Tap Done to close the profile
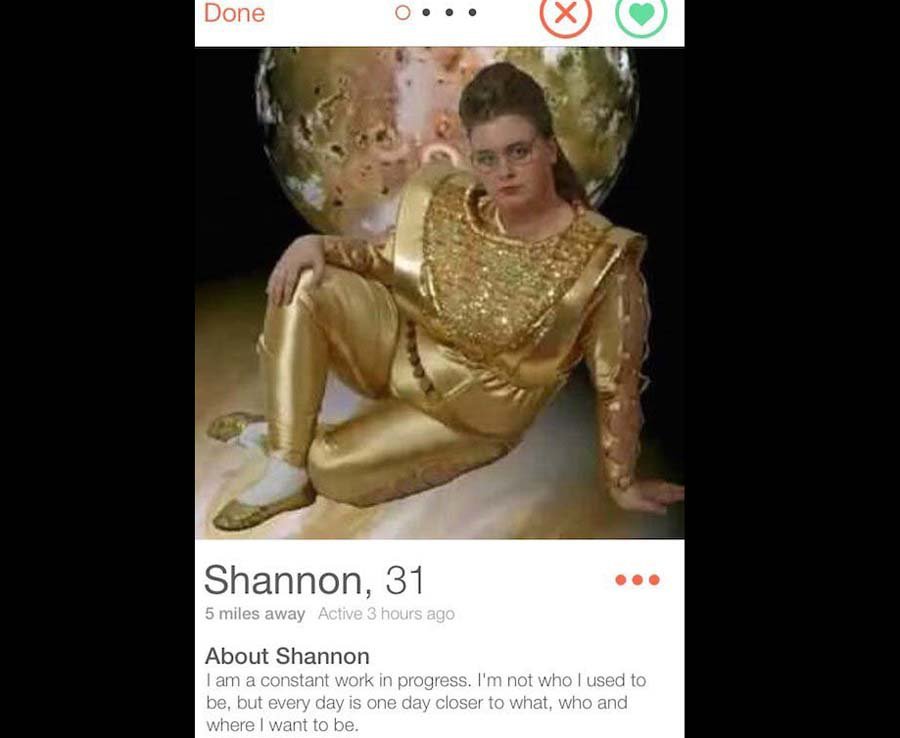The width and height of the screenshot is (900, 738). (x=234, y=13)
